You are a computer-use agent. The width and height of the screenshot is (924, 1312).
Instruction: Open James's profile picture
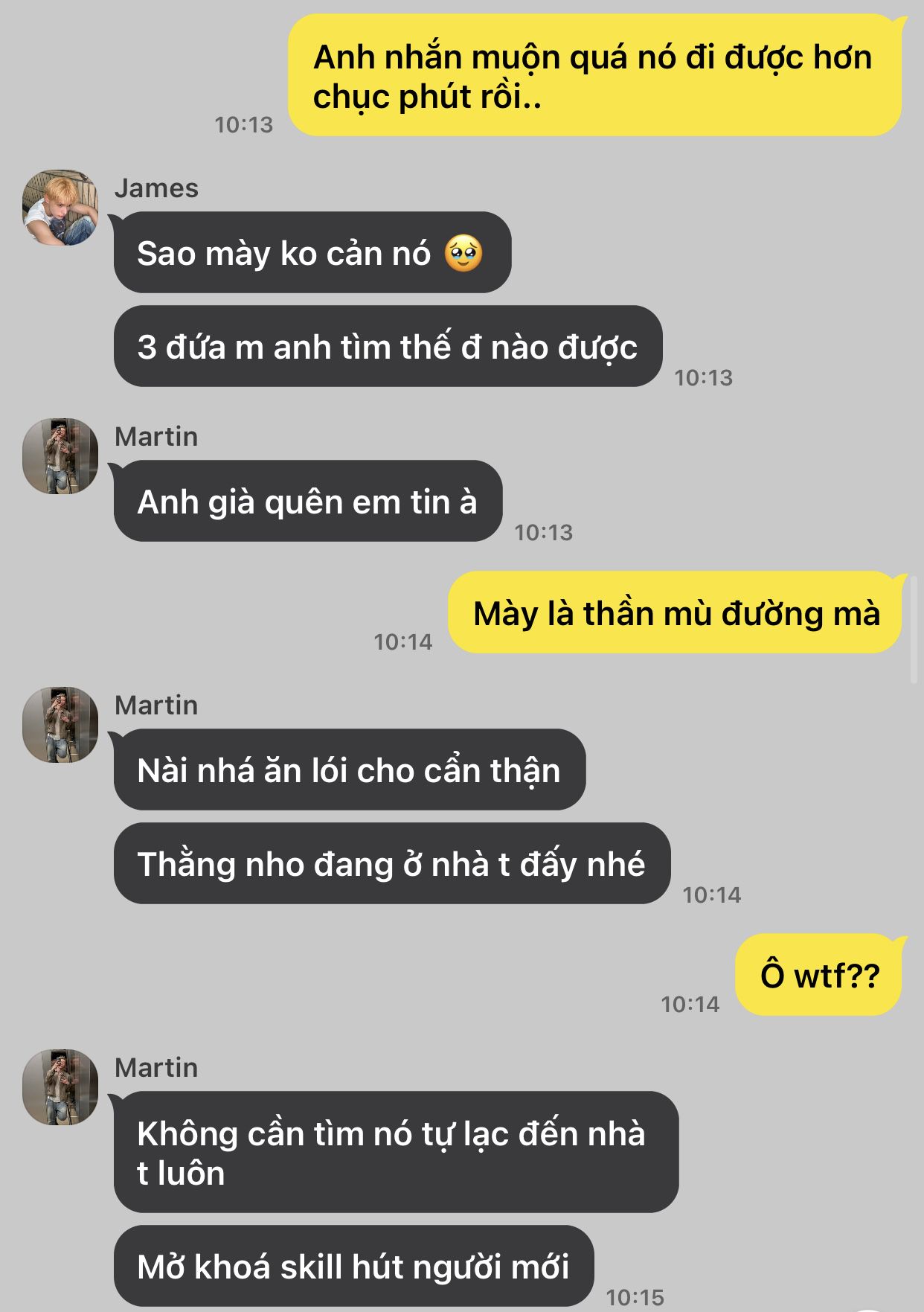click(60, 208)
